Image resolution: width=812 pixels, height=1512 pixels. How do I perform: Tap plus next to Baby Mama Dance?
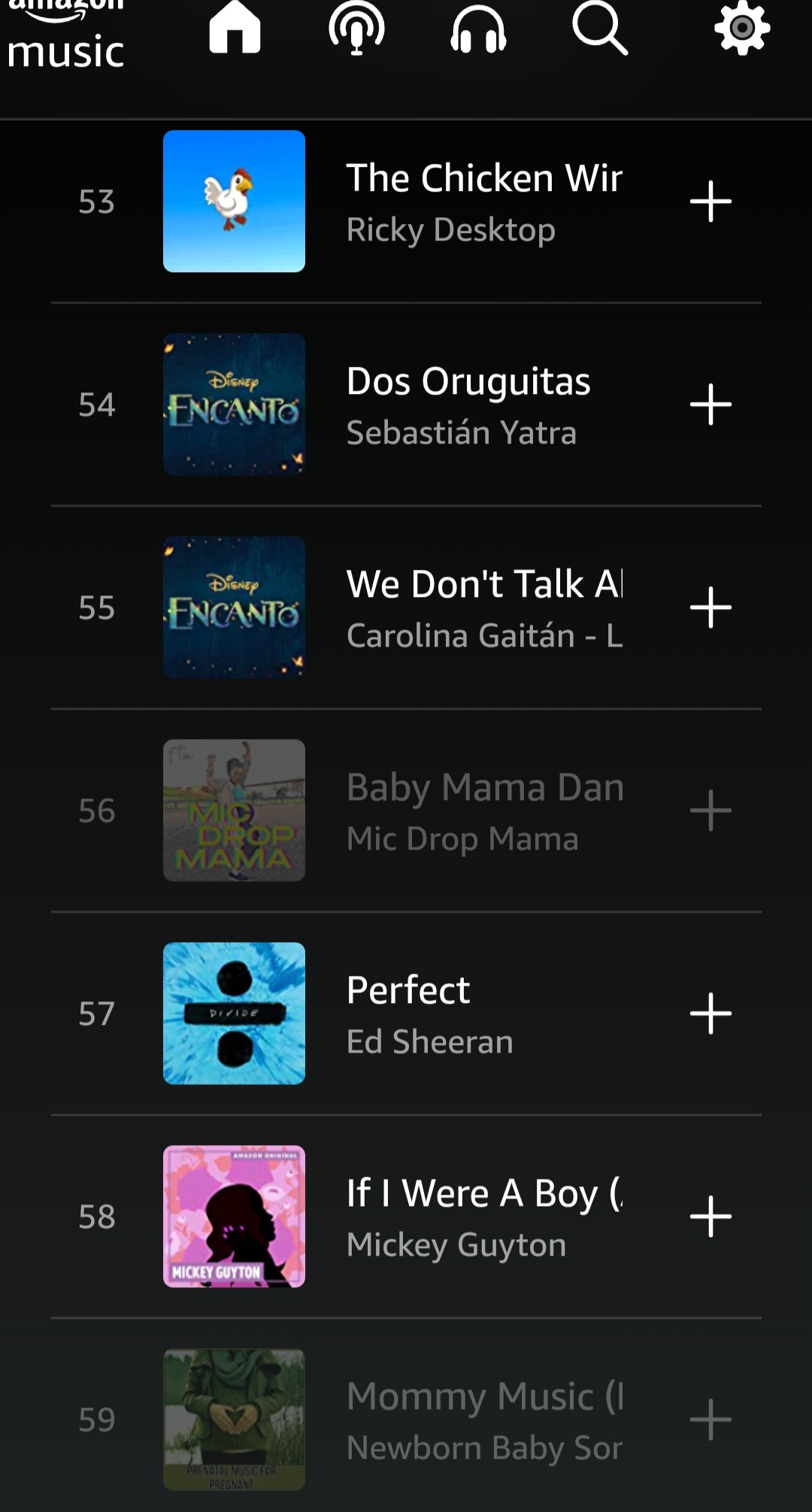point(710,811)
